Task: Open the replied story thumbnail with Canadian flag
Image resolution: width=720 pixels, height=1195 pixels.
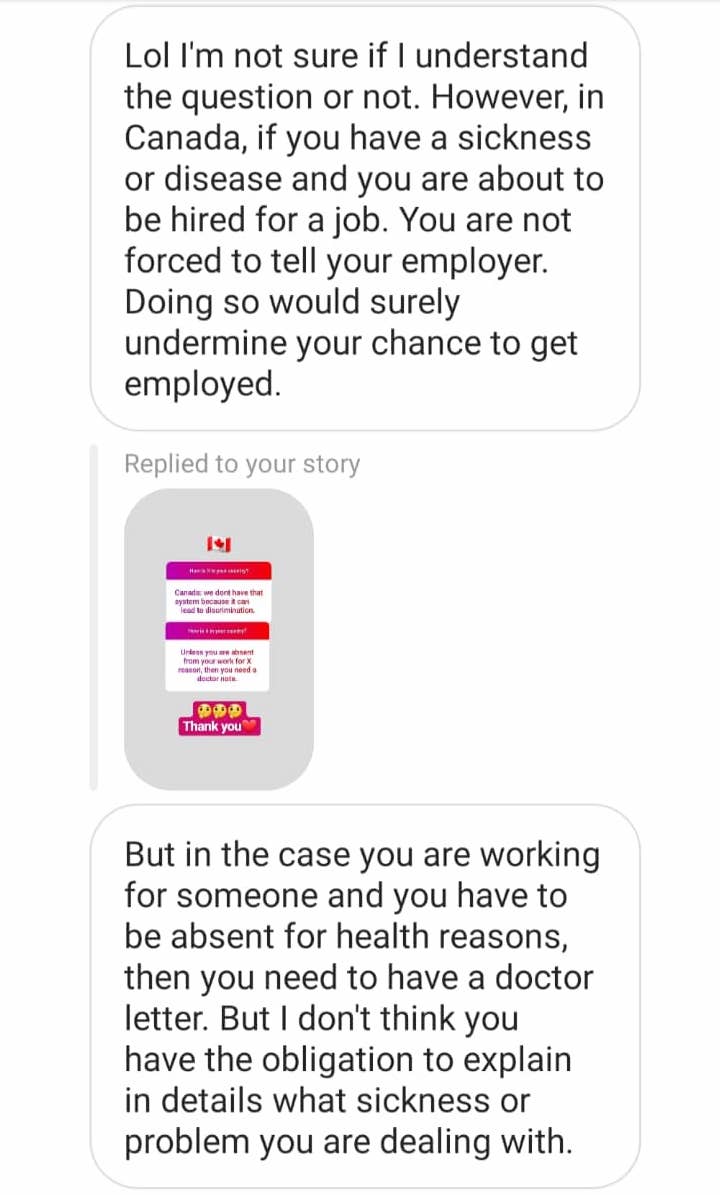Action: pyautogui.click(x=218, y=638)
